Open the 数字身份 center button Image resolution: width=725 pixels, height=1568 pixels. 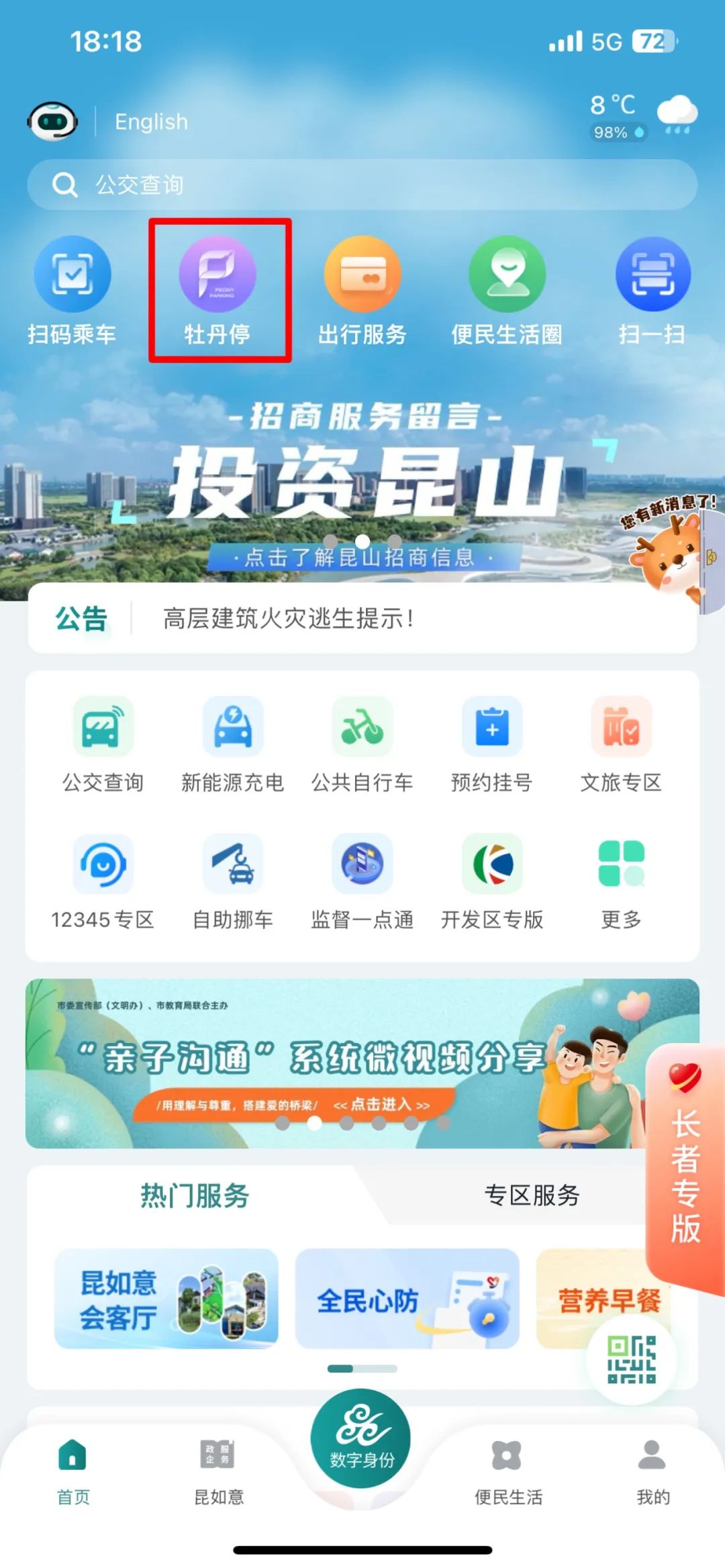tap(361, 1438)
